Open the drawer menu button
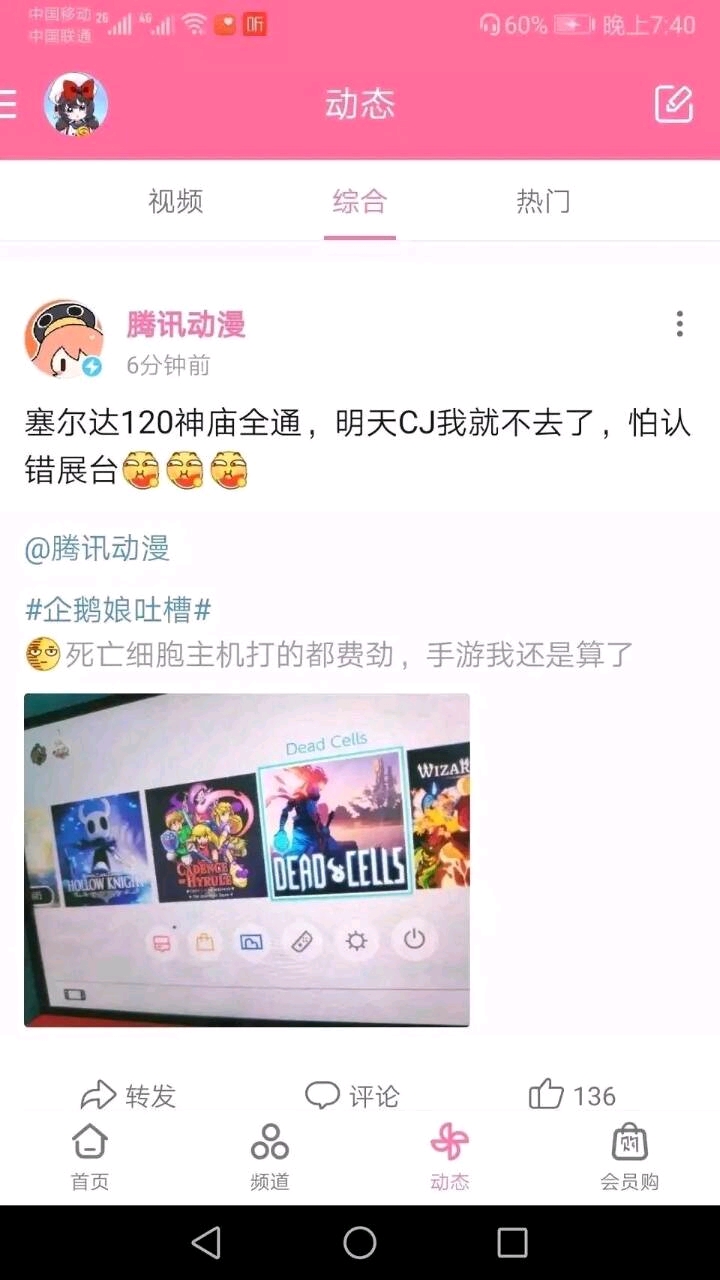Image resolution: width=720 pixels, height=1280 pixels. 8,104
